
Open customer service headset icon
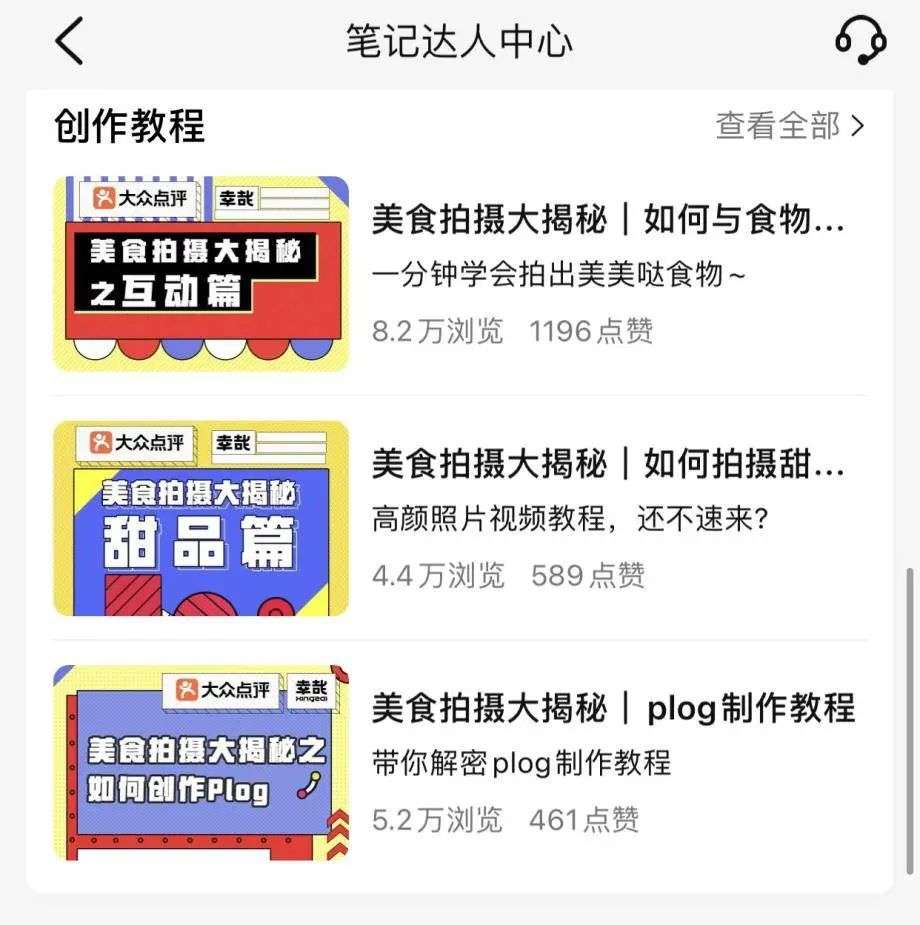click(x=860, y=41)
